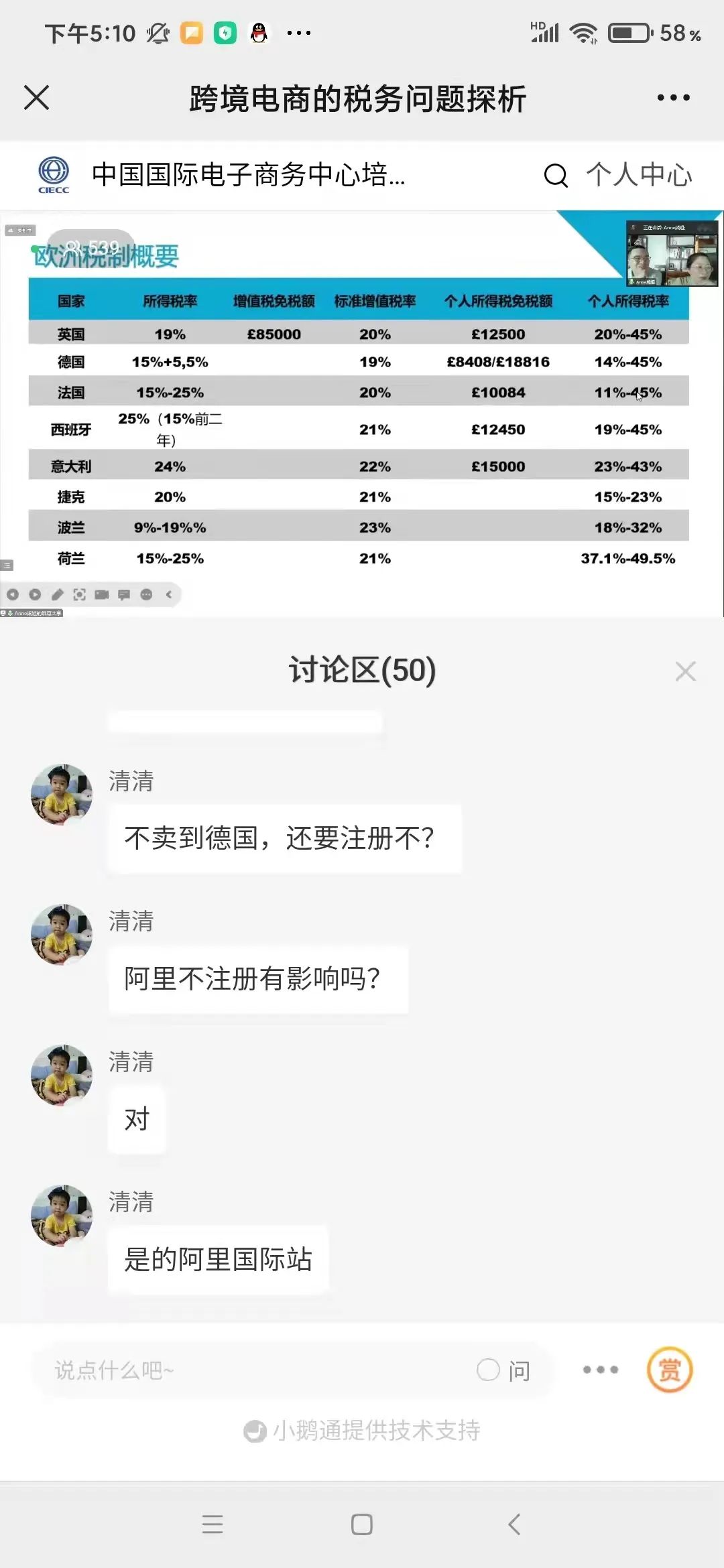Close the webpage with the X icon
The width and height of the screenshot is (724, 1568).
pyautogui.click(x=37, y=98)
